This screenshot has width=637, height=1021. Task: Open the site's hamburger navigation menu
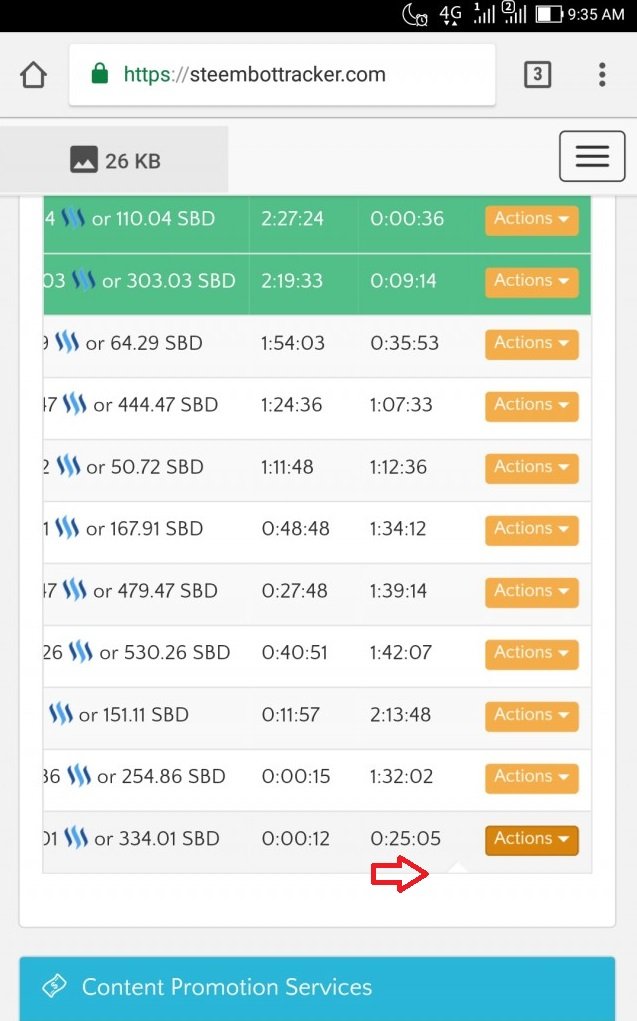(592, 156)
